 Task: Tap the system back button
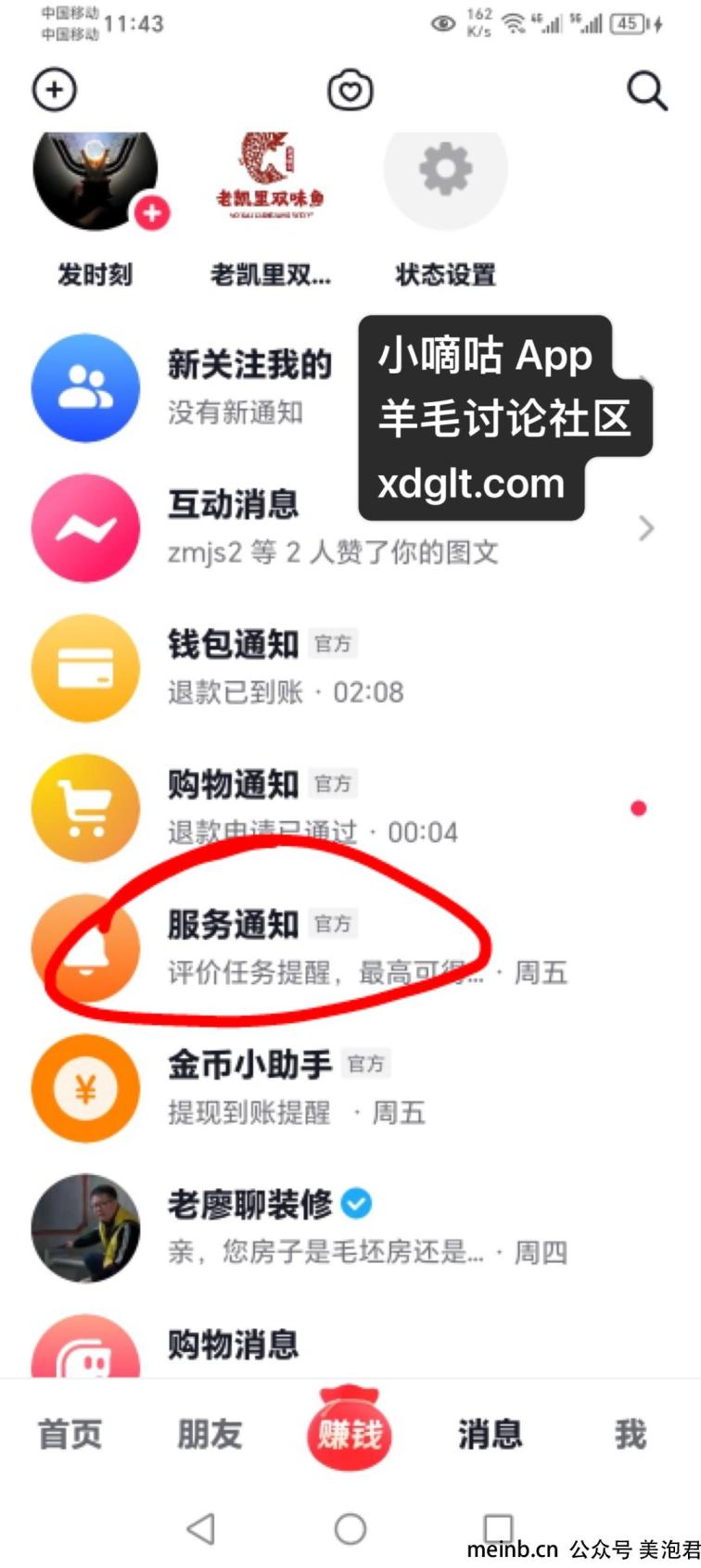coord(201,1529)
